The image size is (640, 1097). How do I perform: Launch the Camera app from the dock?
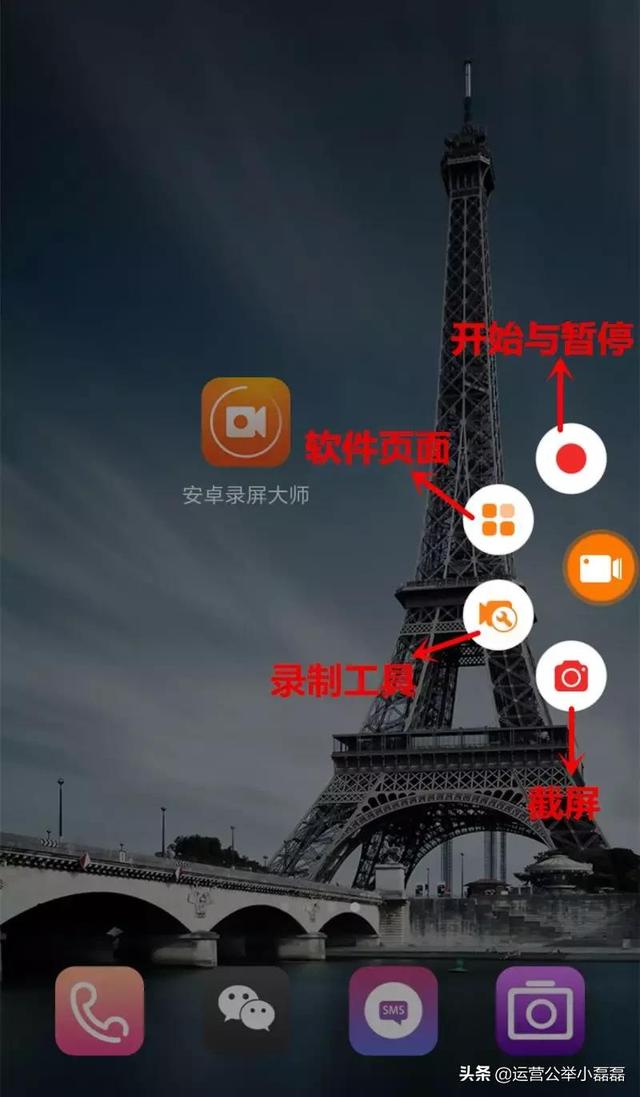[x=540, y=1010]
